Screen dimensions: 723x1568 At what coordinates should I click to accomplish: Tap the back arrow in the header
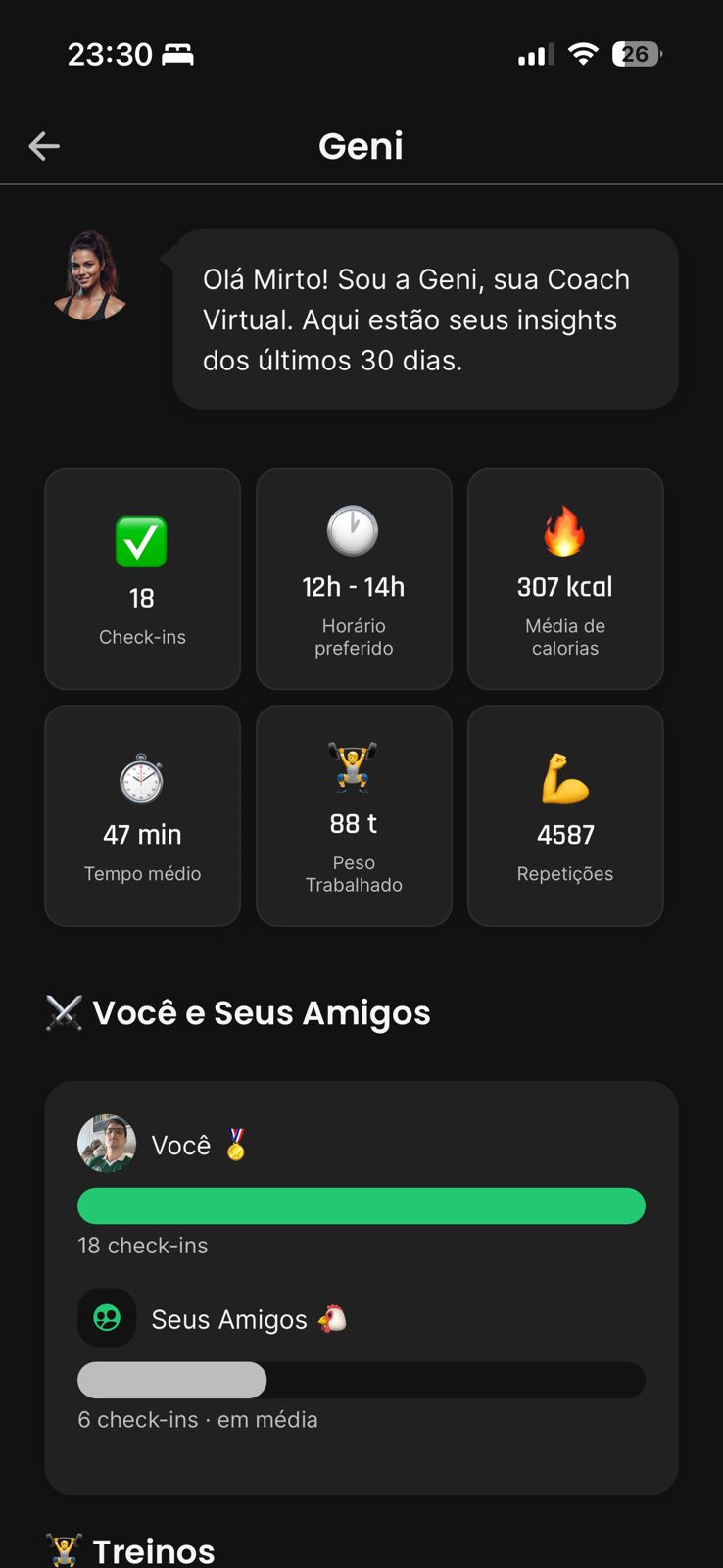point(43,145)
